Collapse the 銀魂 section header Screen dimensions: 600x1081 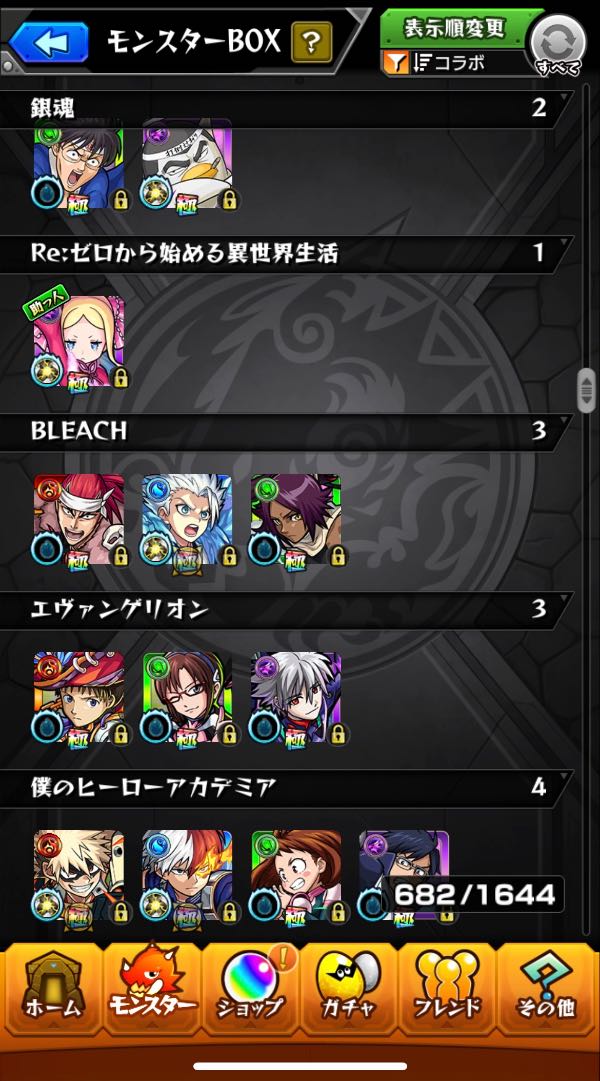tap(300, 108)
